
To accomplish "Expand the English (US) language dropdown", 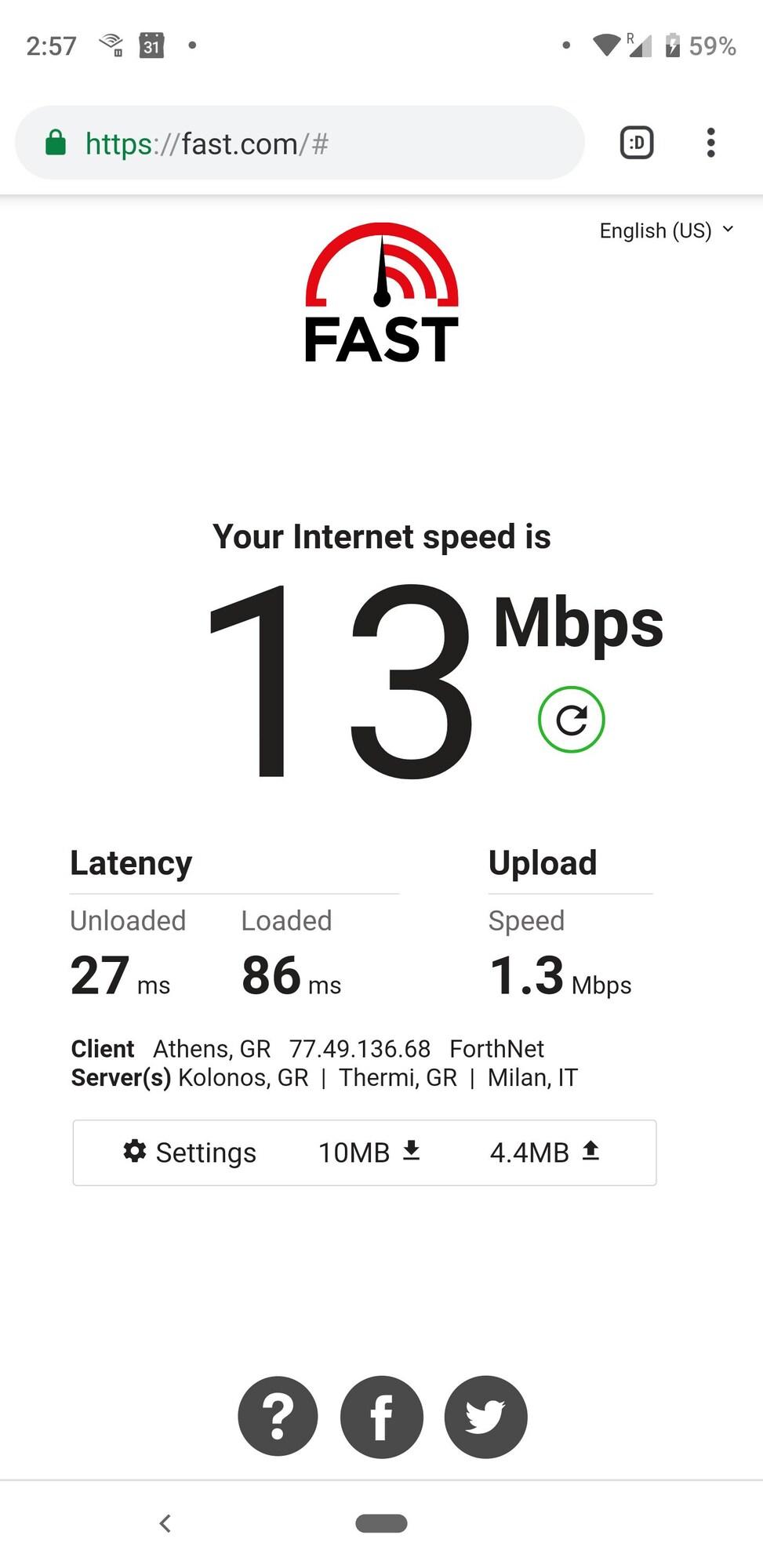I will (x=666, y=230).
